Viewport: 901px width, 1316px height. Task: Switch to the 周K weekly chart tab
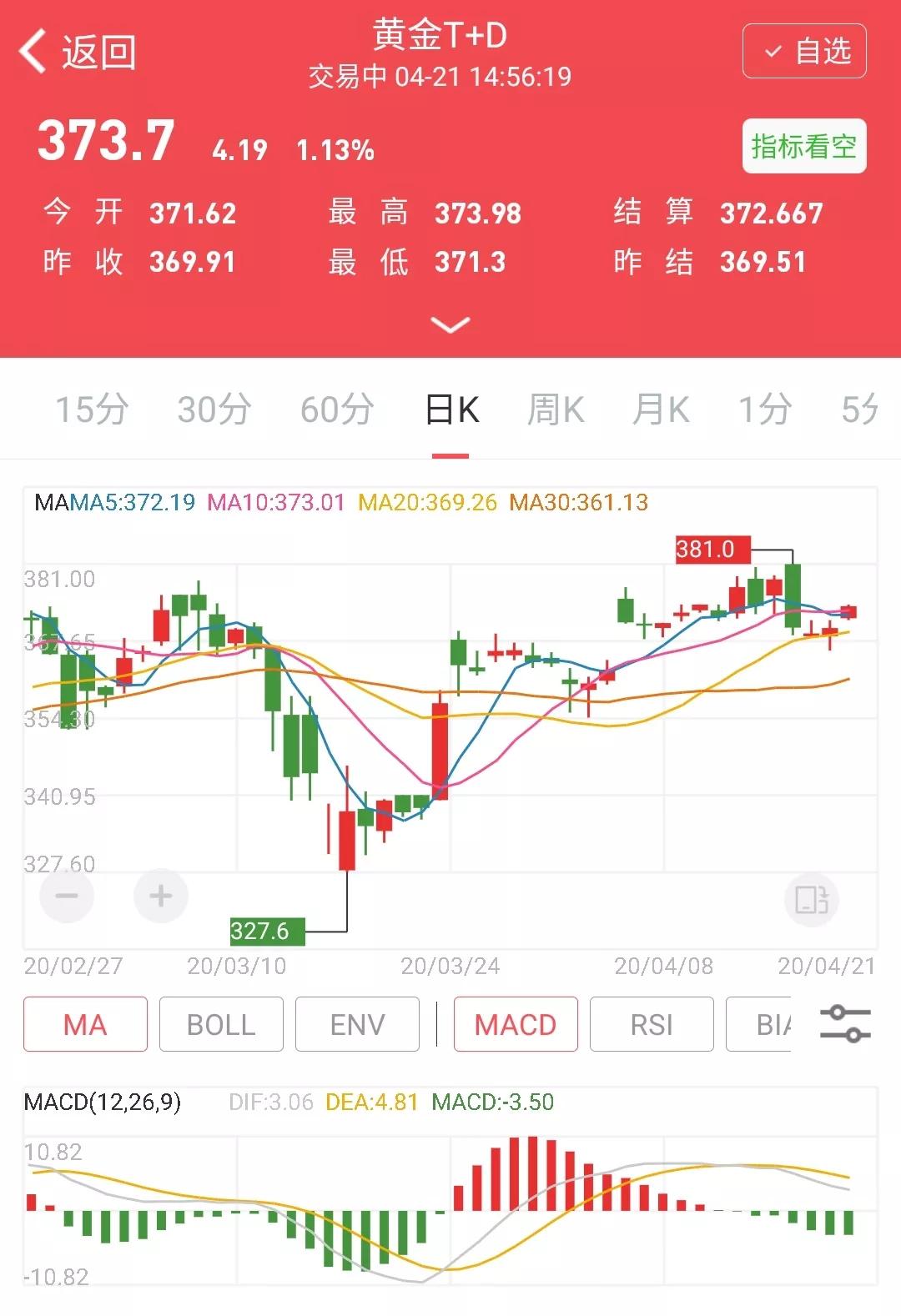point(556,410)
